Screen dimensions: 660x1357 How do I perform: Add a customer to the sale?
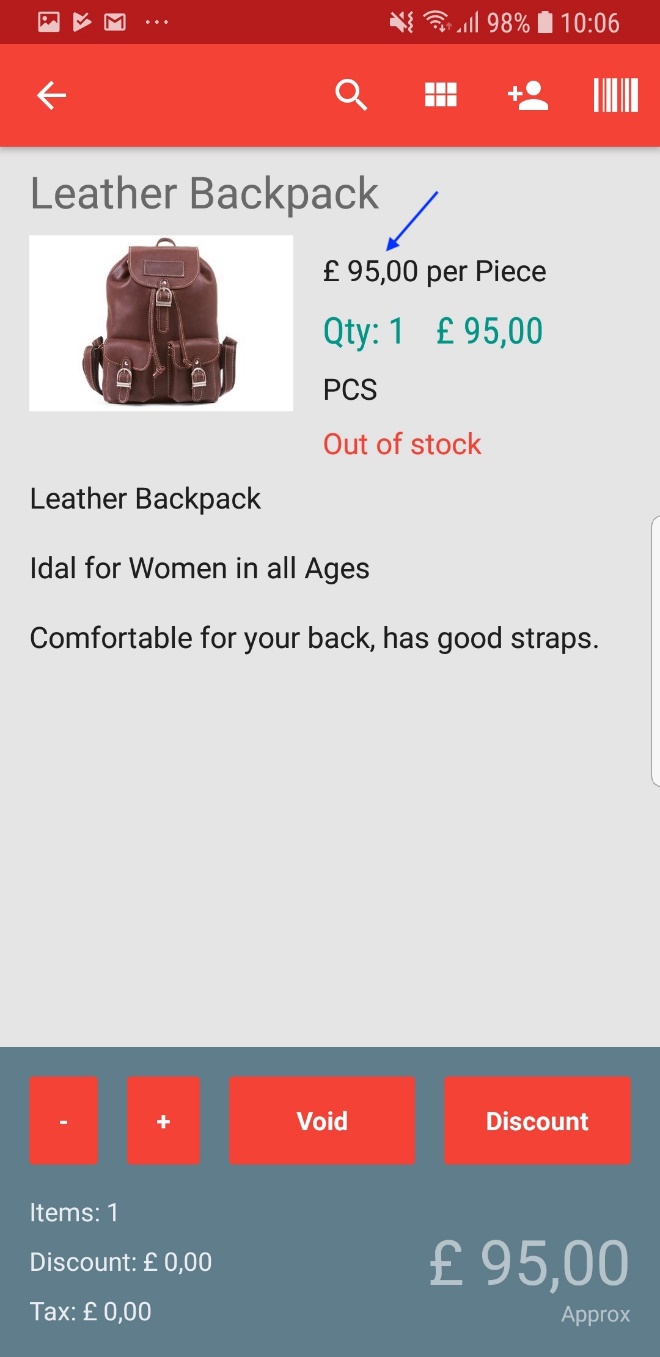[527, 95]
